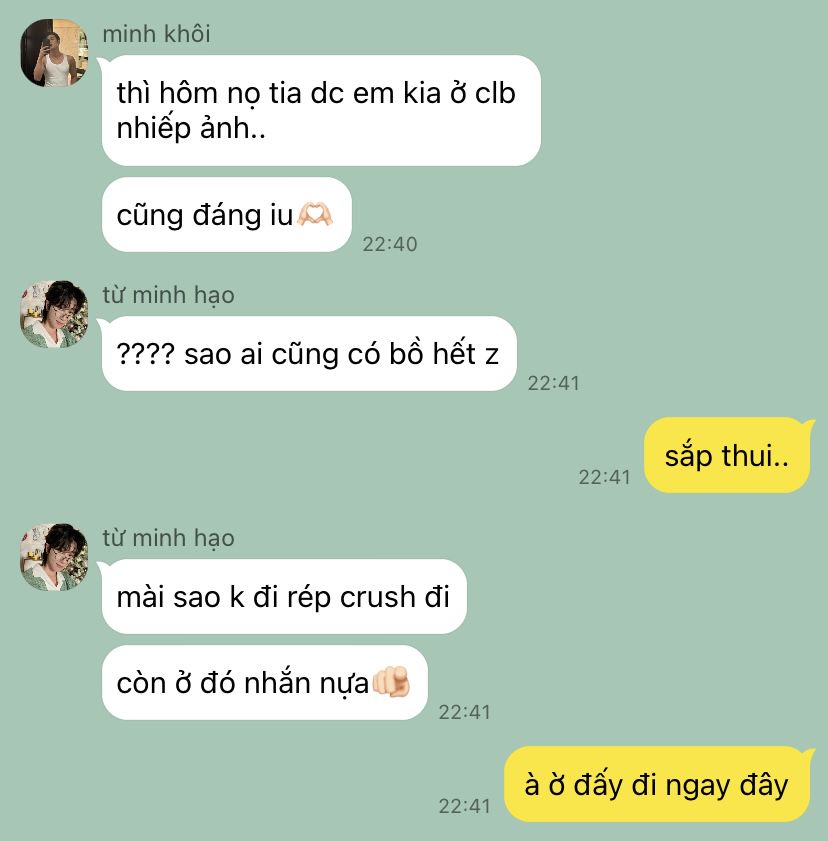Open từ minh hạo's avatar beside "mài sao k đi rép"
Viewport: 828px width, 841px height.
[54, 557]
